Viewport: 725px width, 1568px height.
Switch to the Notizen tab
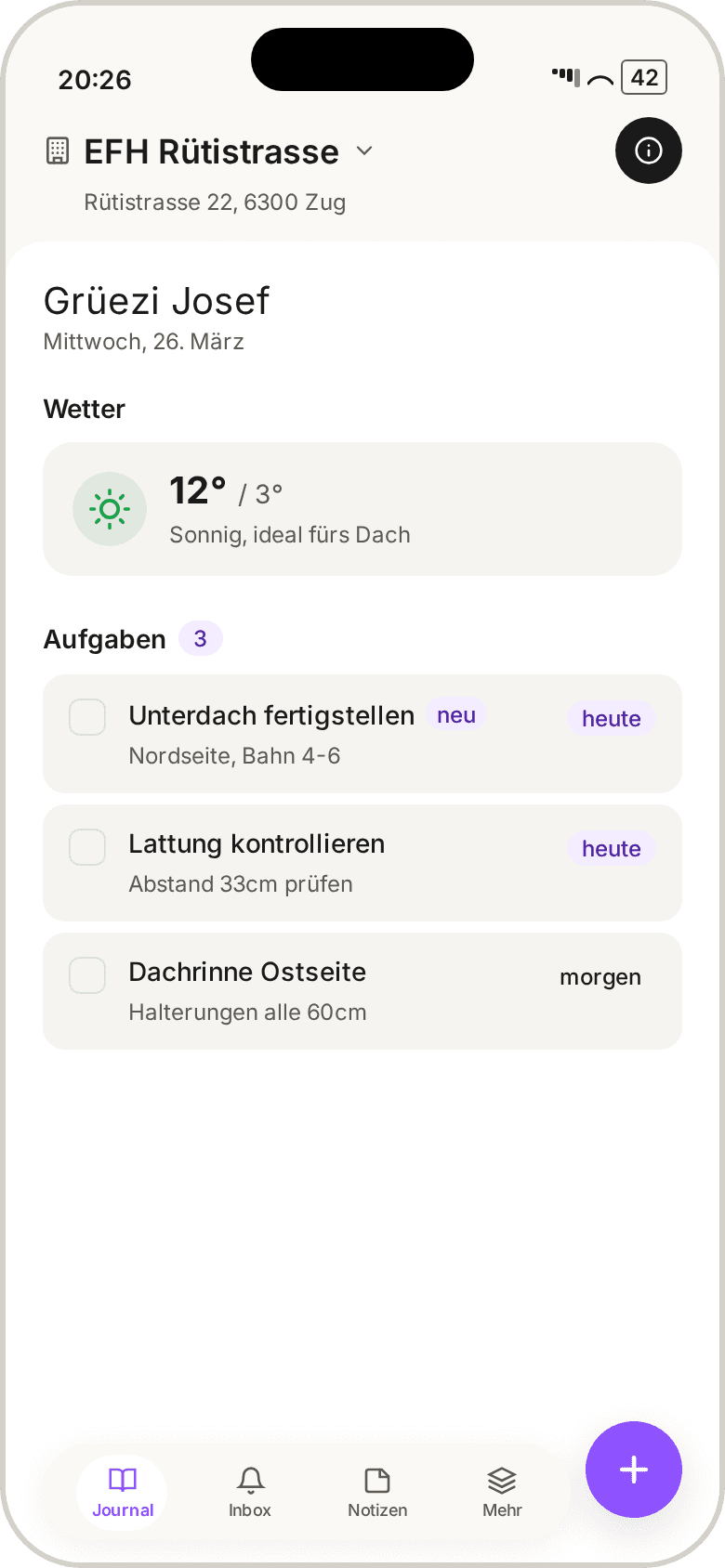click(377, 1481)
